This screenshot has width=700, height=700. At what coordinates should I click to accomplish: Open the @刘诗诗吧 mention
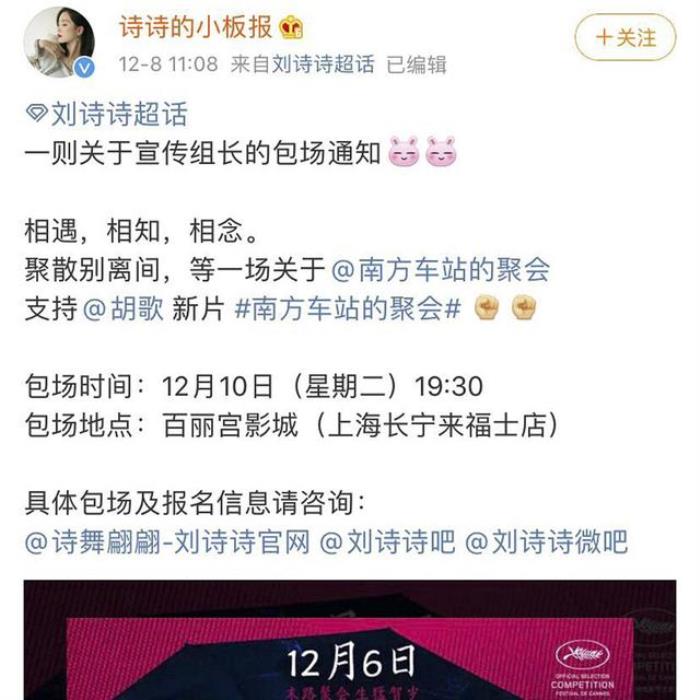tap(386, 541)
